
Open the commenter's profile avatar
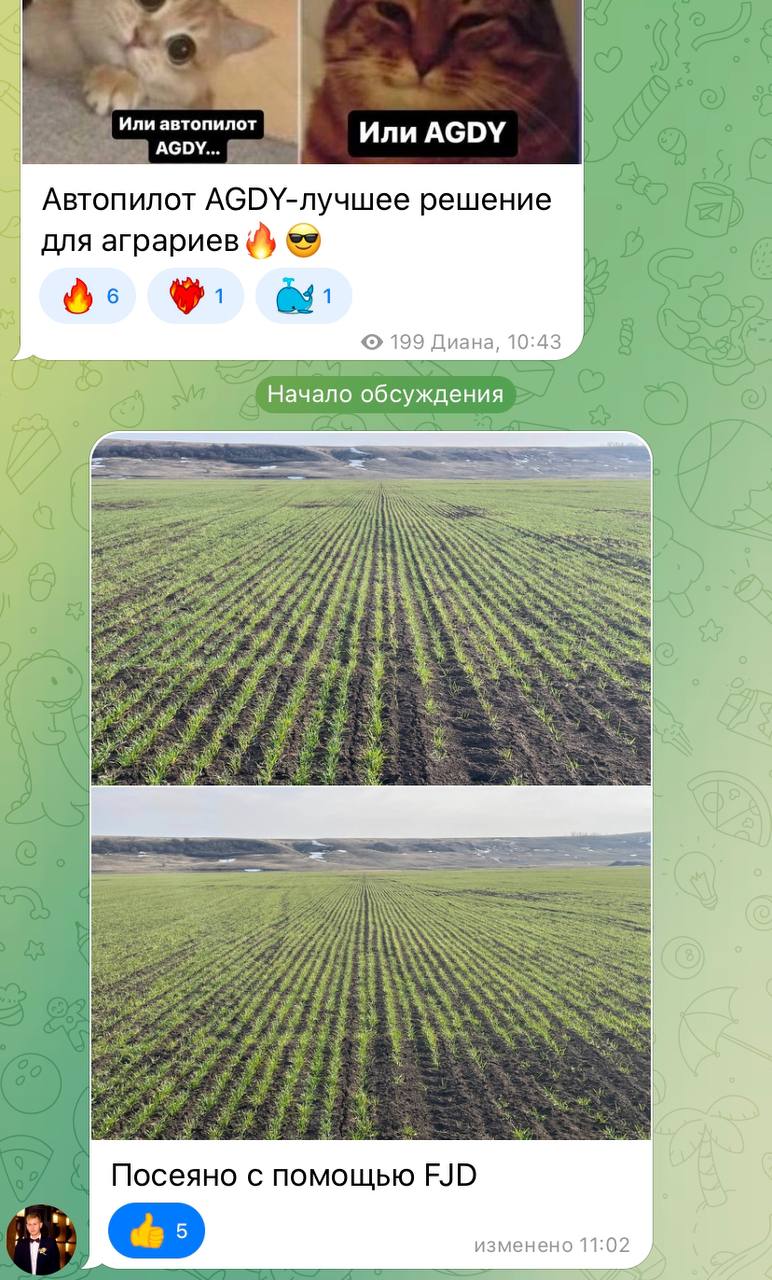tap(41, 1240)
